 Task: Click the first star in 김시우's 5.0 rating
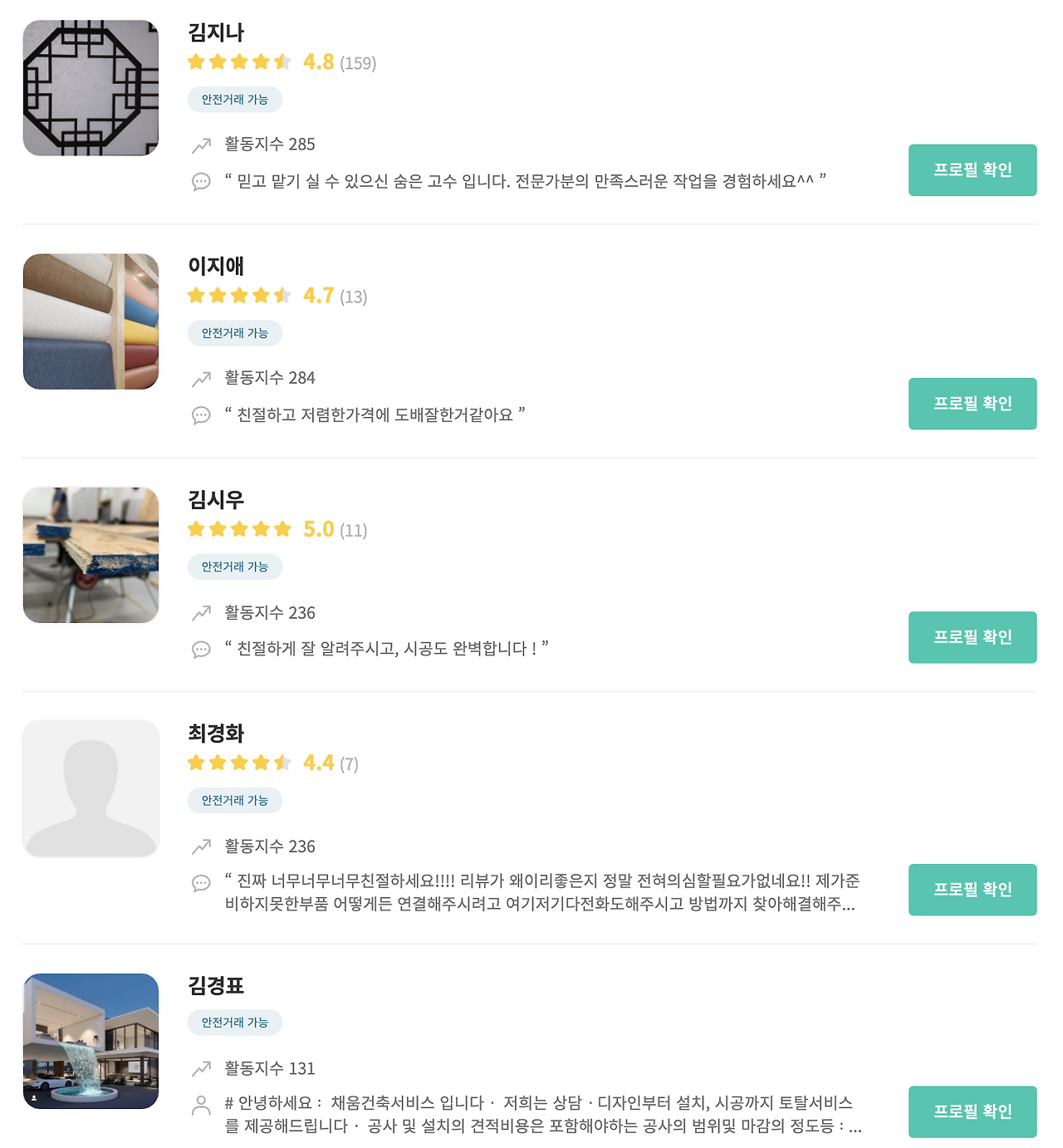click(198, 528)
